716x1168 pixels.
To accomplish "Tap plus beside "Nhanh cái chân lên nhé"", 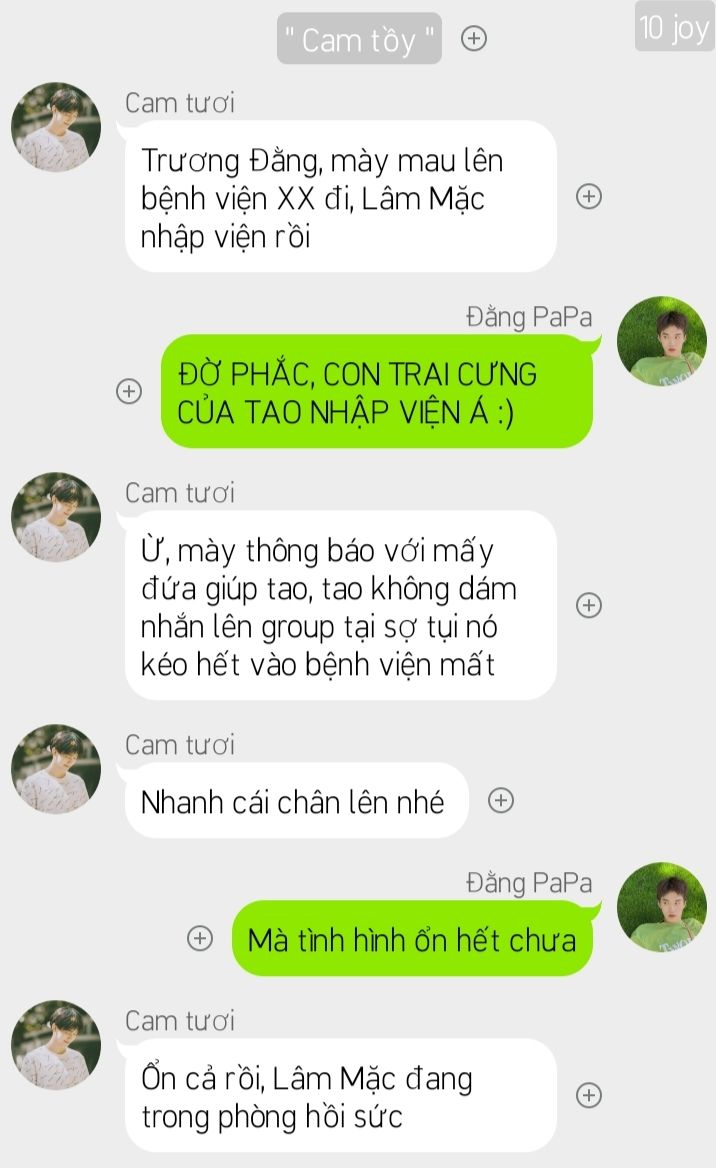I will [x=500, y=800].
